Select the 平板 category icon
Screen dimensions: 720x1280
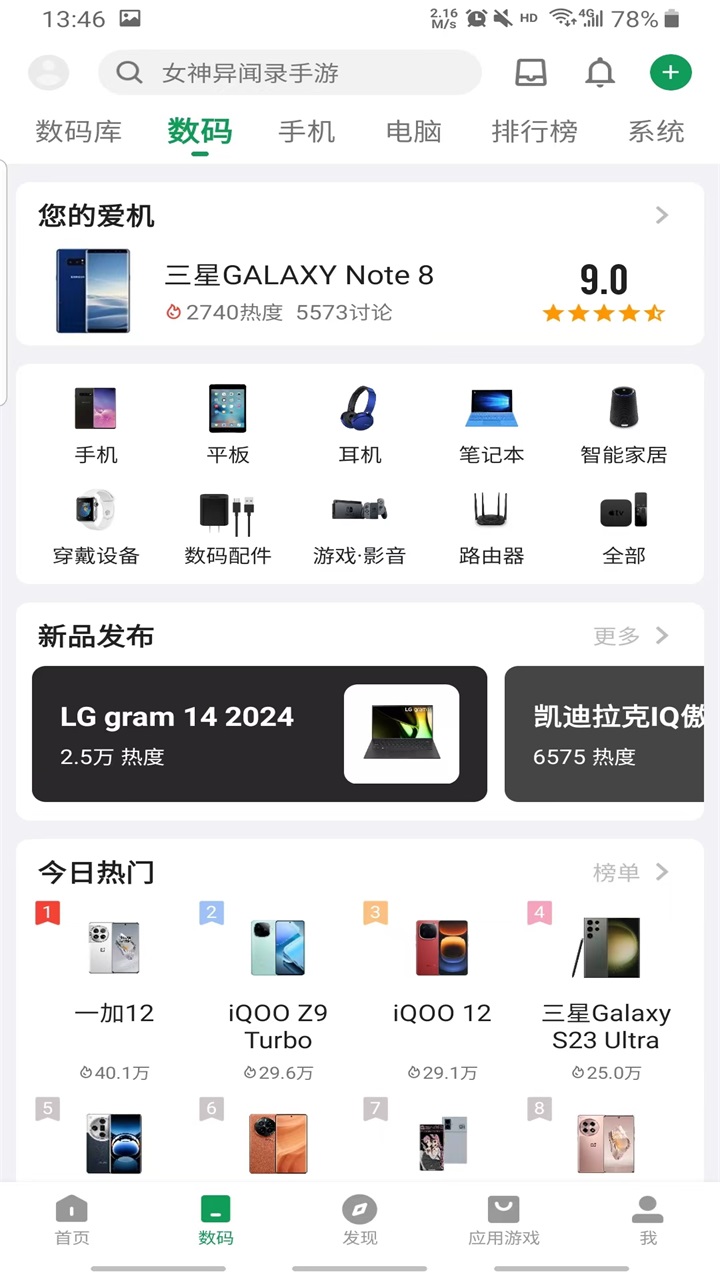point(227,420)
